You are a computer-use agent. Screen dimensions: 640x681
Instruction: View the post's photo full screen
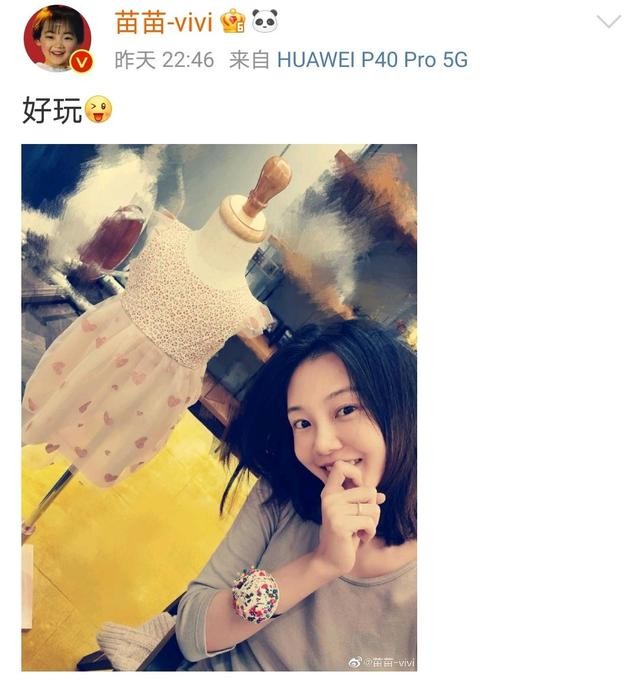219,407
